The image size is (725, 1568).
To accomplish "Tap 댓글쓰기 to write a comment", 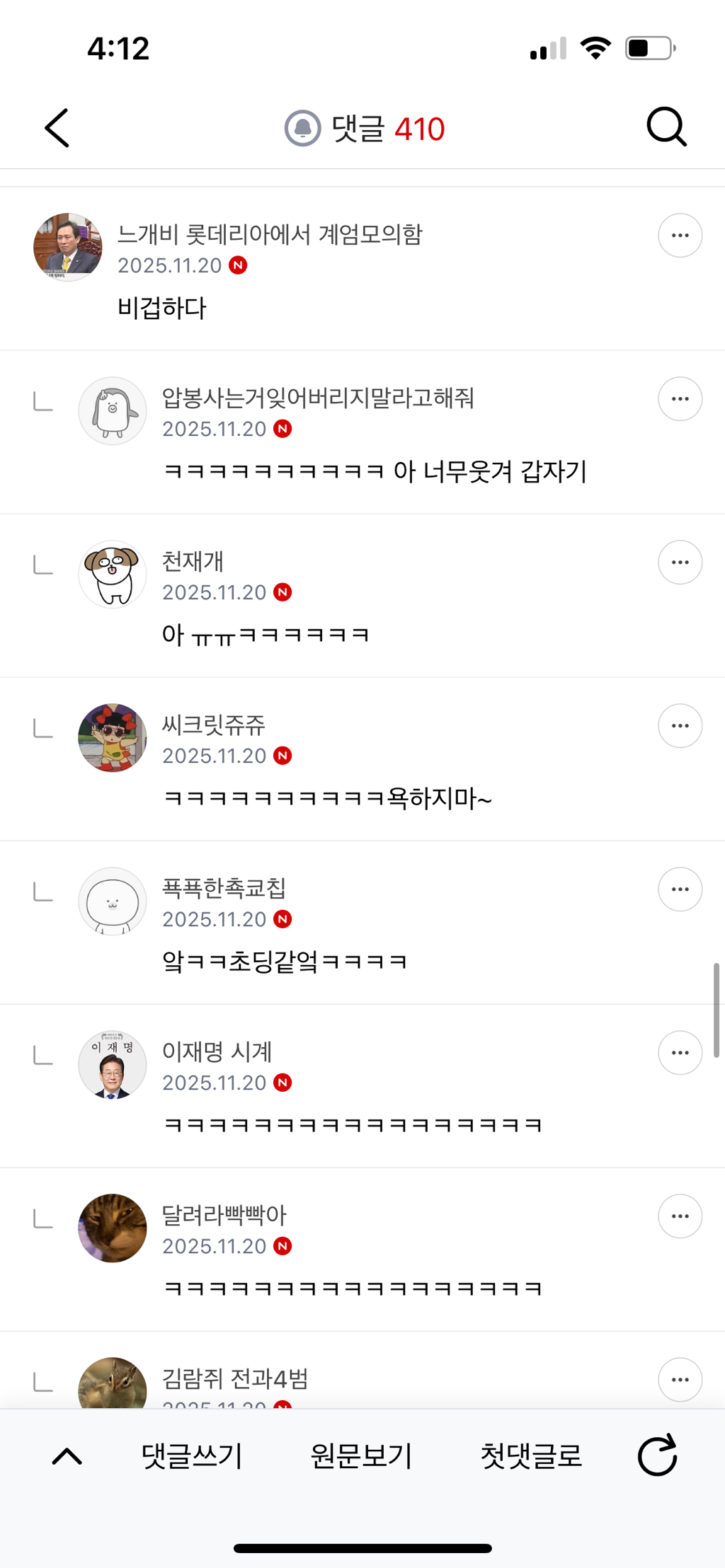I will [x=192, y=1456].
